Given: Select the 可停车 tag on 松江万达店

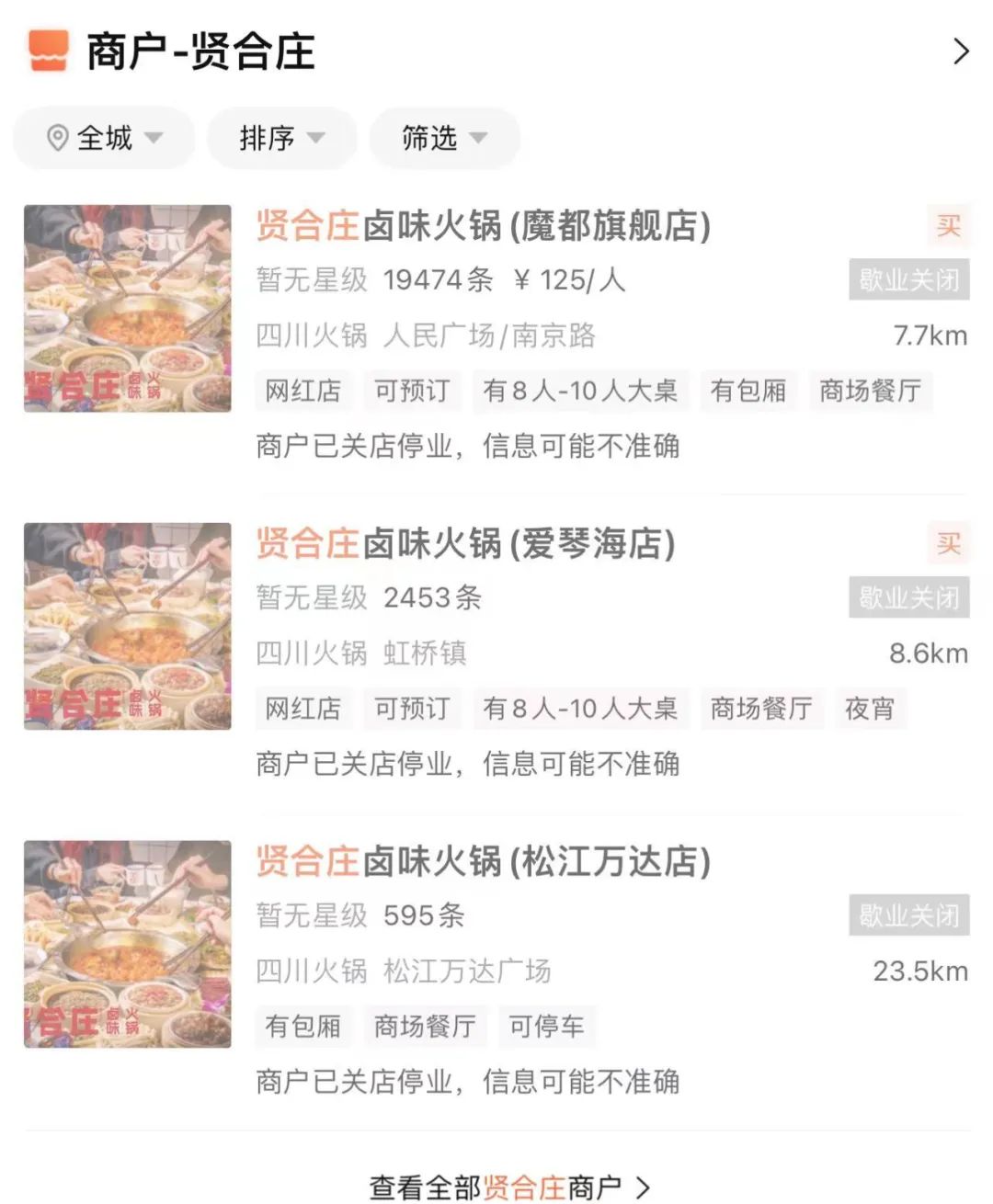Looking at the screenshot, I should point(547,1027).
